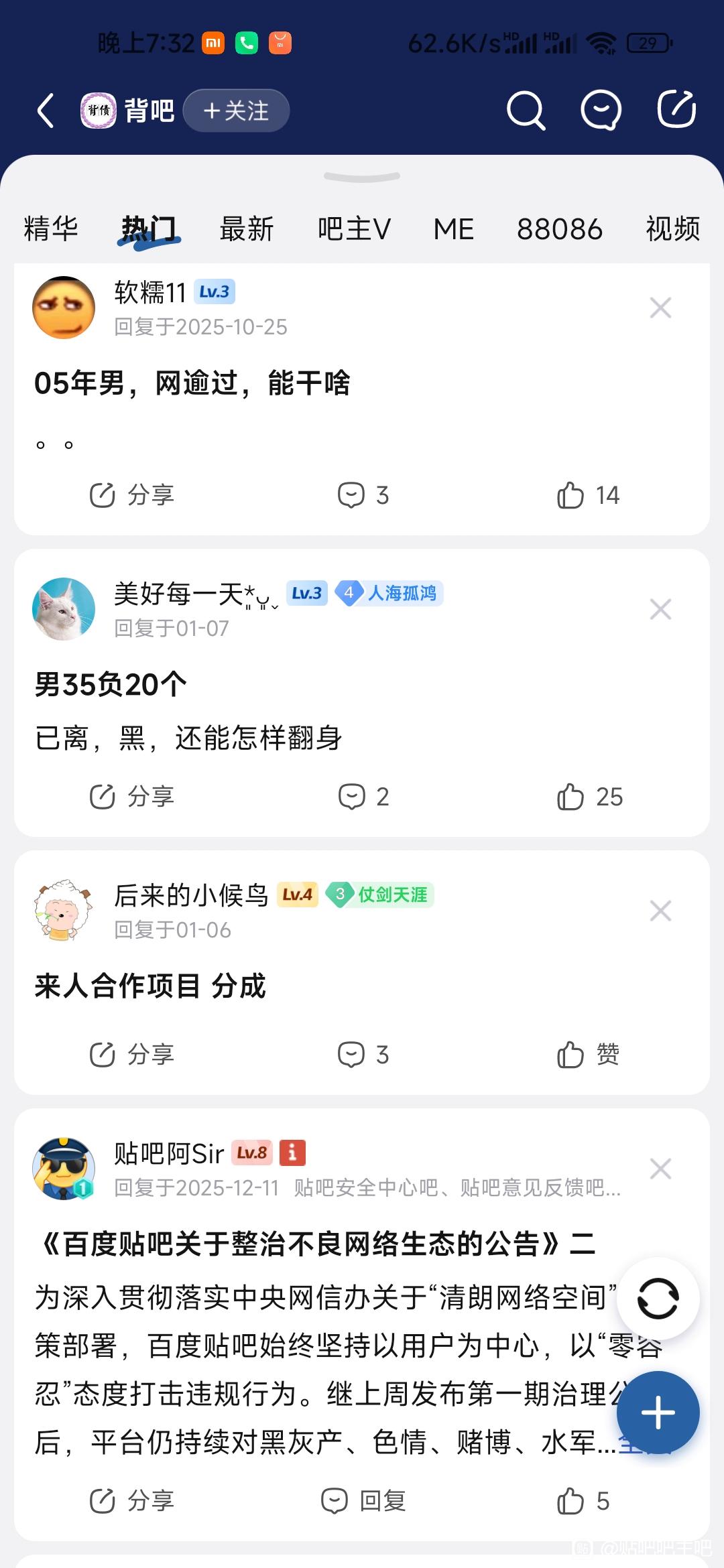Tap the blue plus floating button
Viewport: 724px width, 1568px height.
pos(658,1413)
